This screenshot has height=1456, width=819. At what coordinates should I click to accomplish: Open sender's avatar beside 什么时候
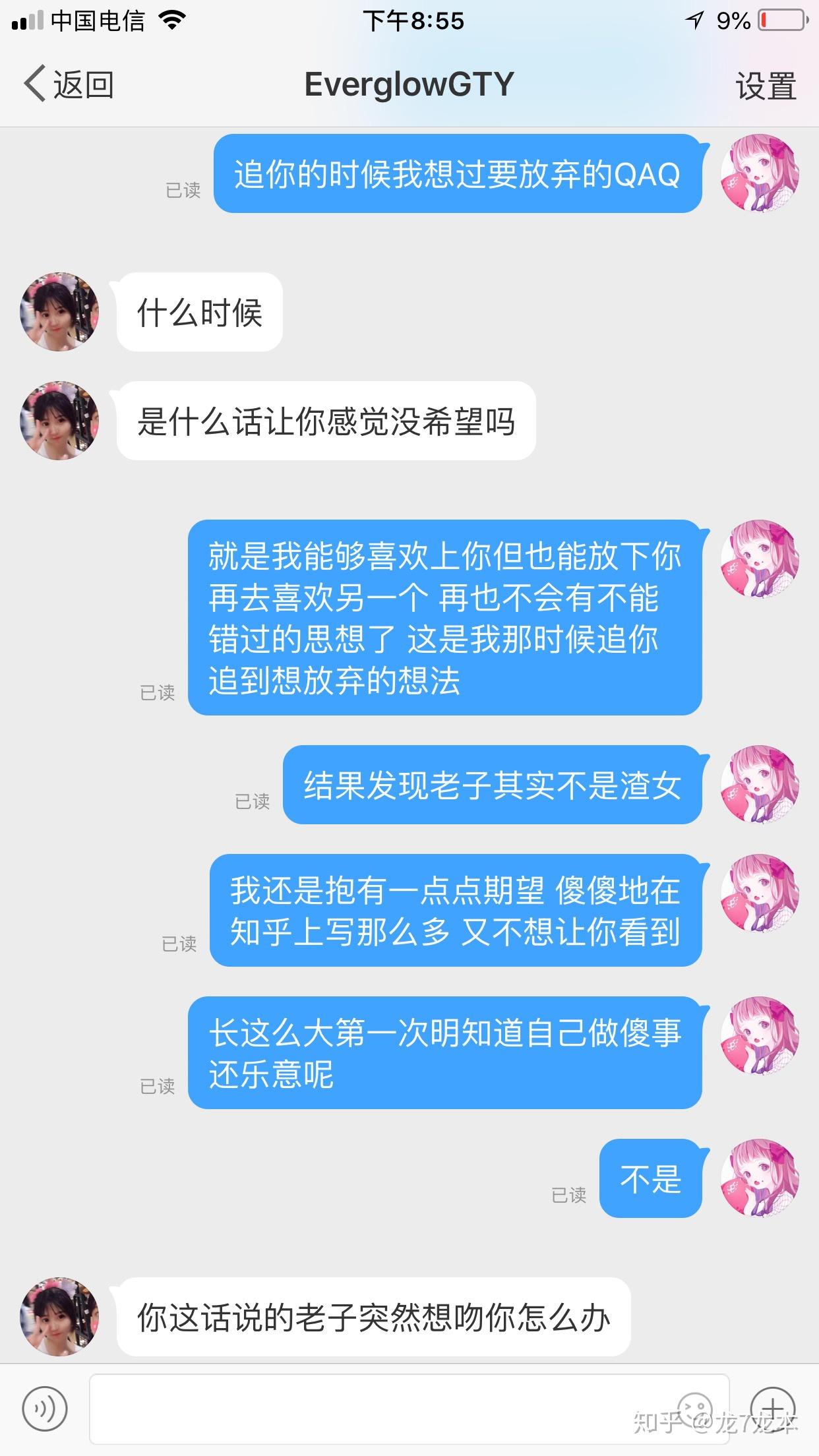click(x=59, y=312)
